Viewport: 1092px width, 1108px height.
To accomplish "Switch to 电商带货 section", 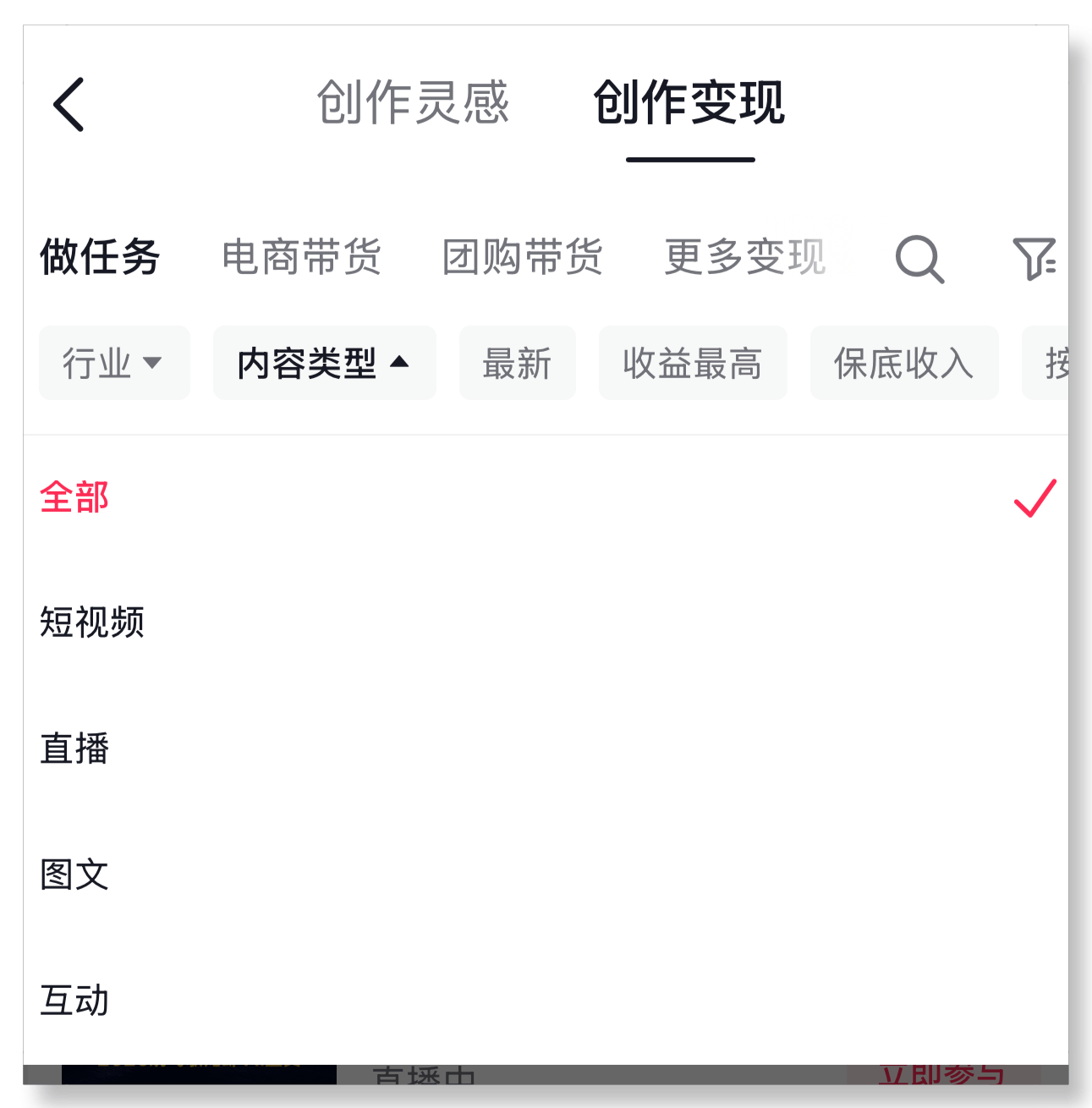I will (x=301, y=257).
